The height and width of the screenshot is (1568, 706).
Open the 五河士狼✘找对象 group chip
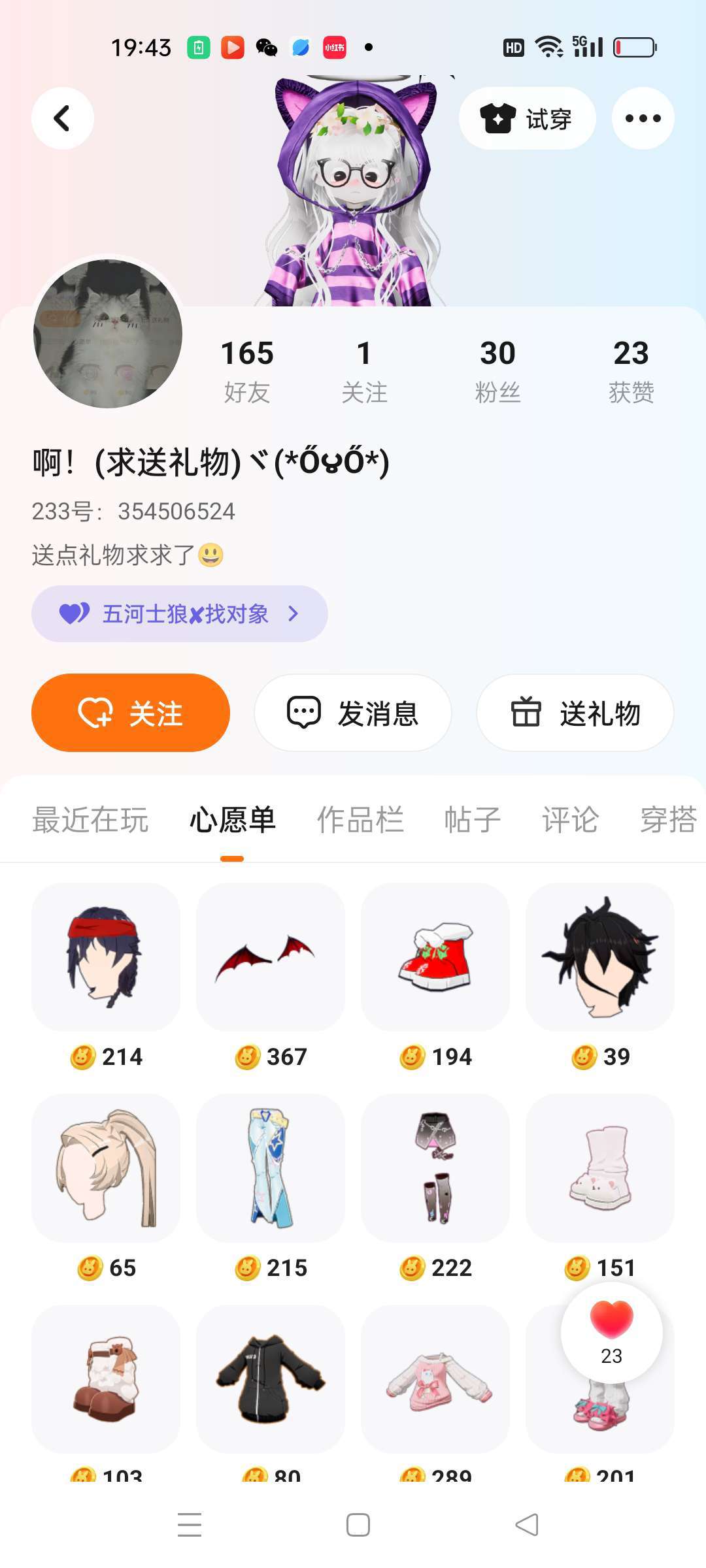(x=179, y=614)
